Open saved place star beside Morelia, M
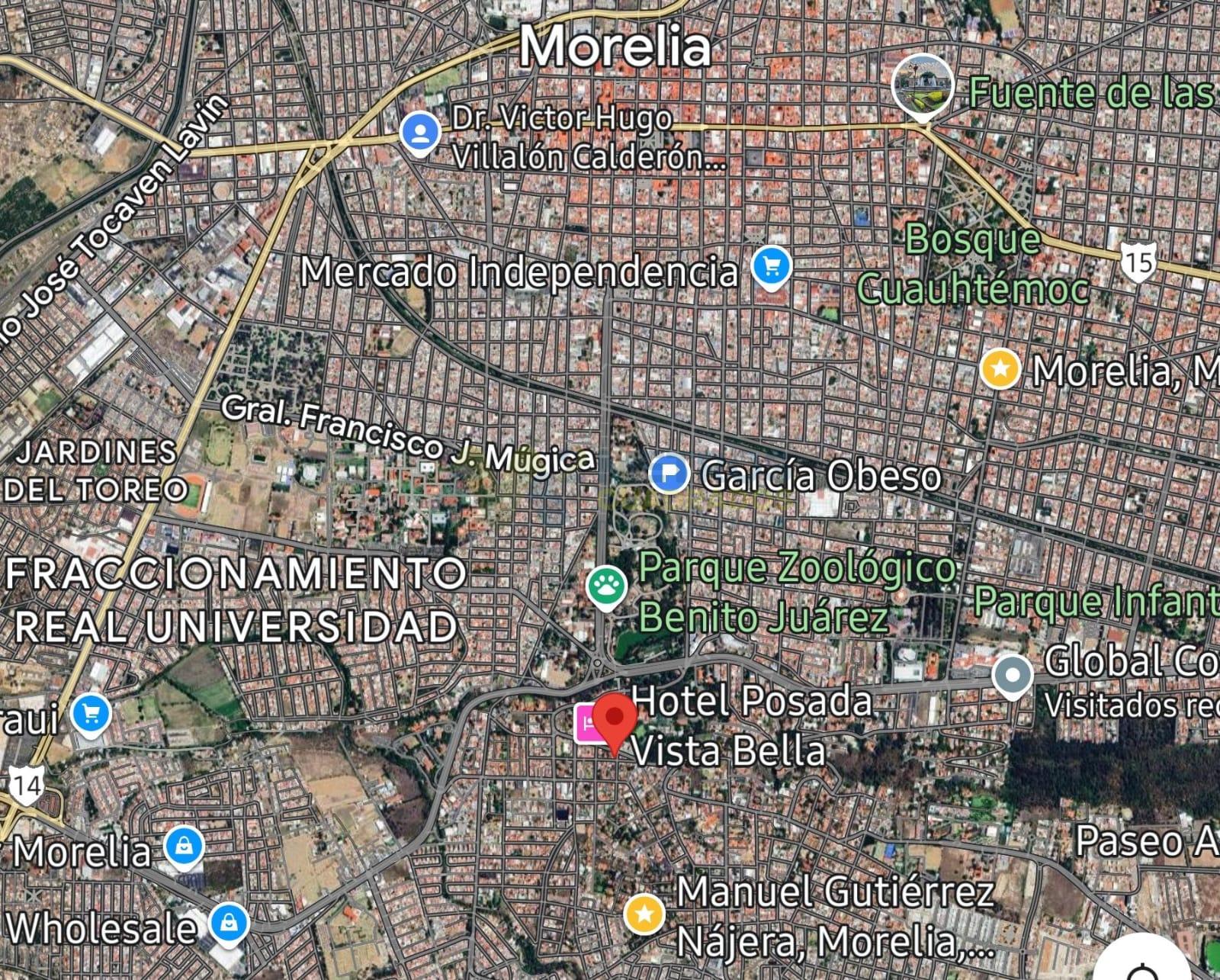The width and height of the screenshot is (1220, 980). (1000, 370)
